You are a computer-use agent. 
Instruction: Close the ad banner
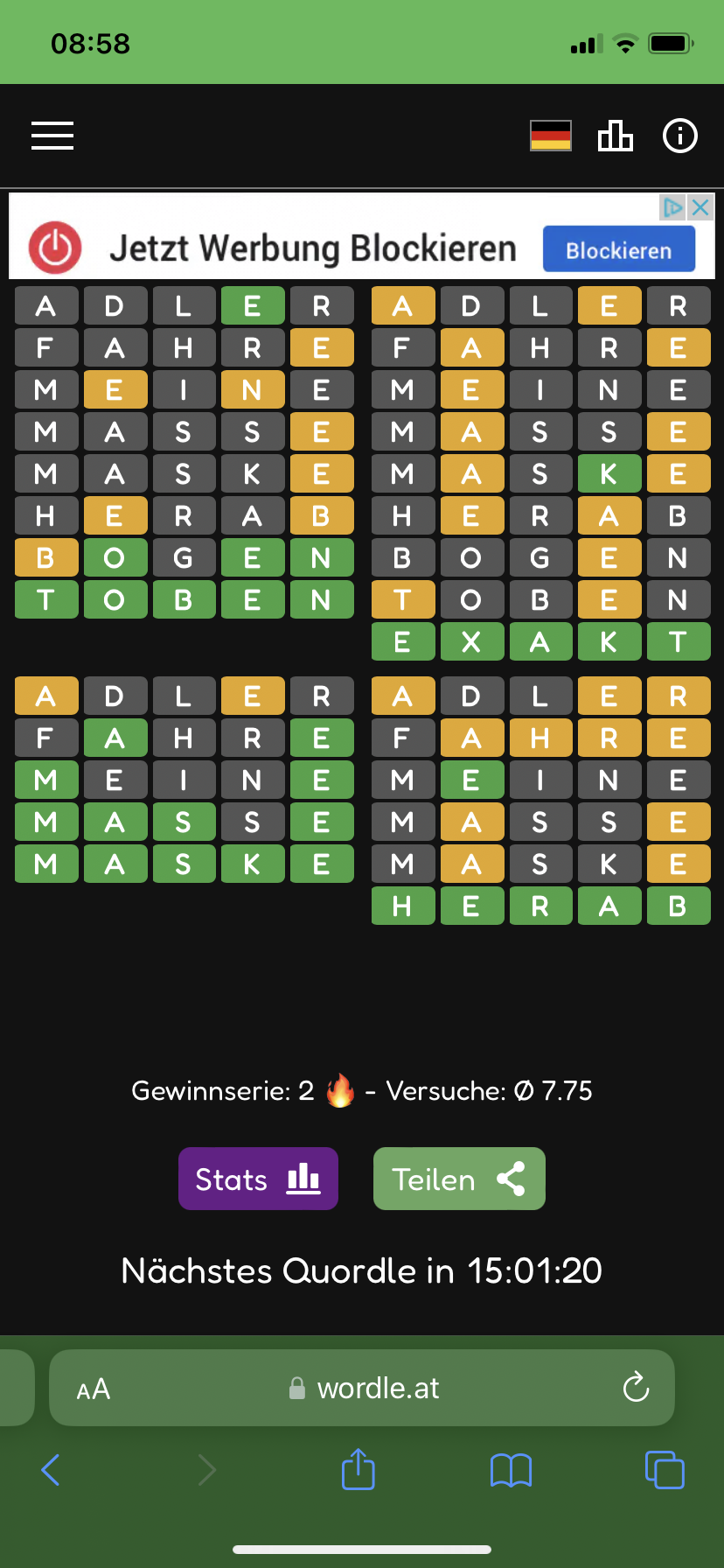(x=700, y=207)
